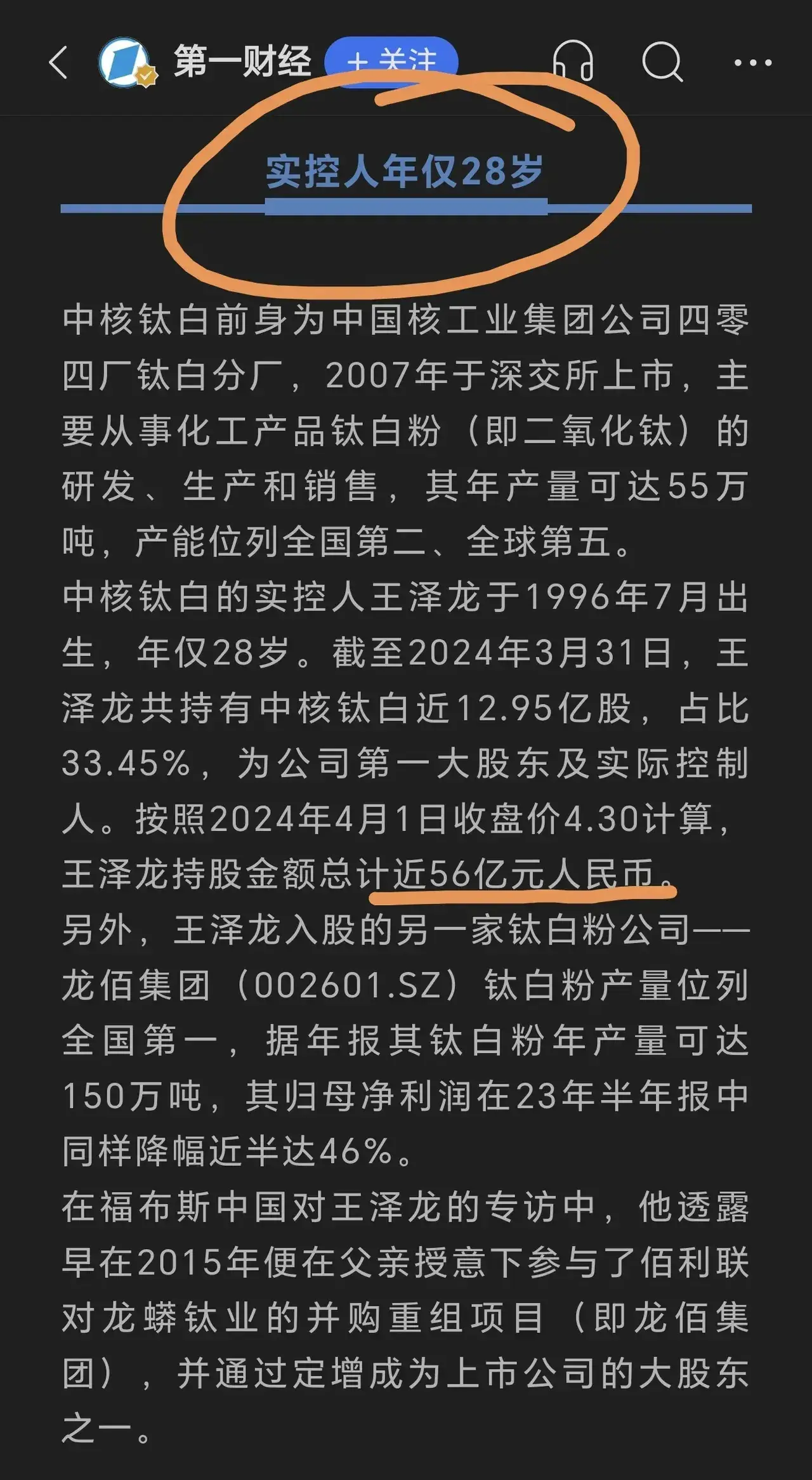Open the three-dot overflow menu

point(752,63)
